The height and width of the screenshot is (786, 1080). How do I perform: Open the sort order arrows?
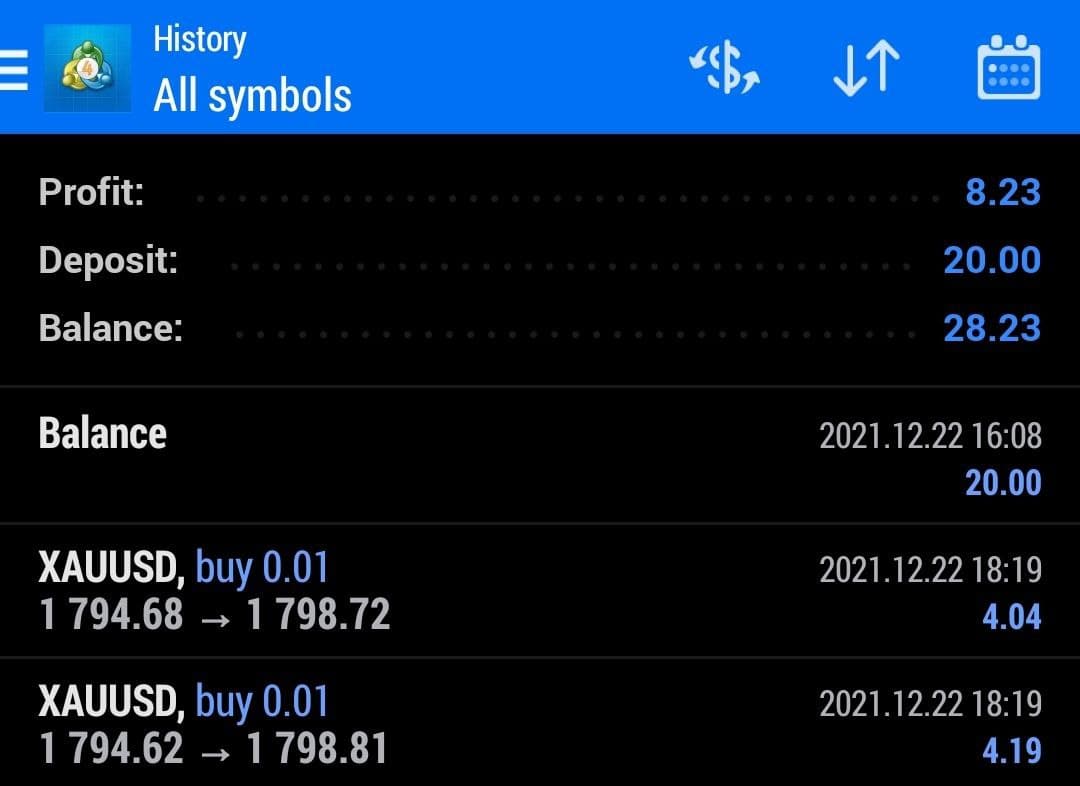(x=866, y=70)
